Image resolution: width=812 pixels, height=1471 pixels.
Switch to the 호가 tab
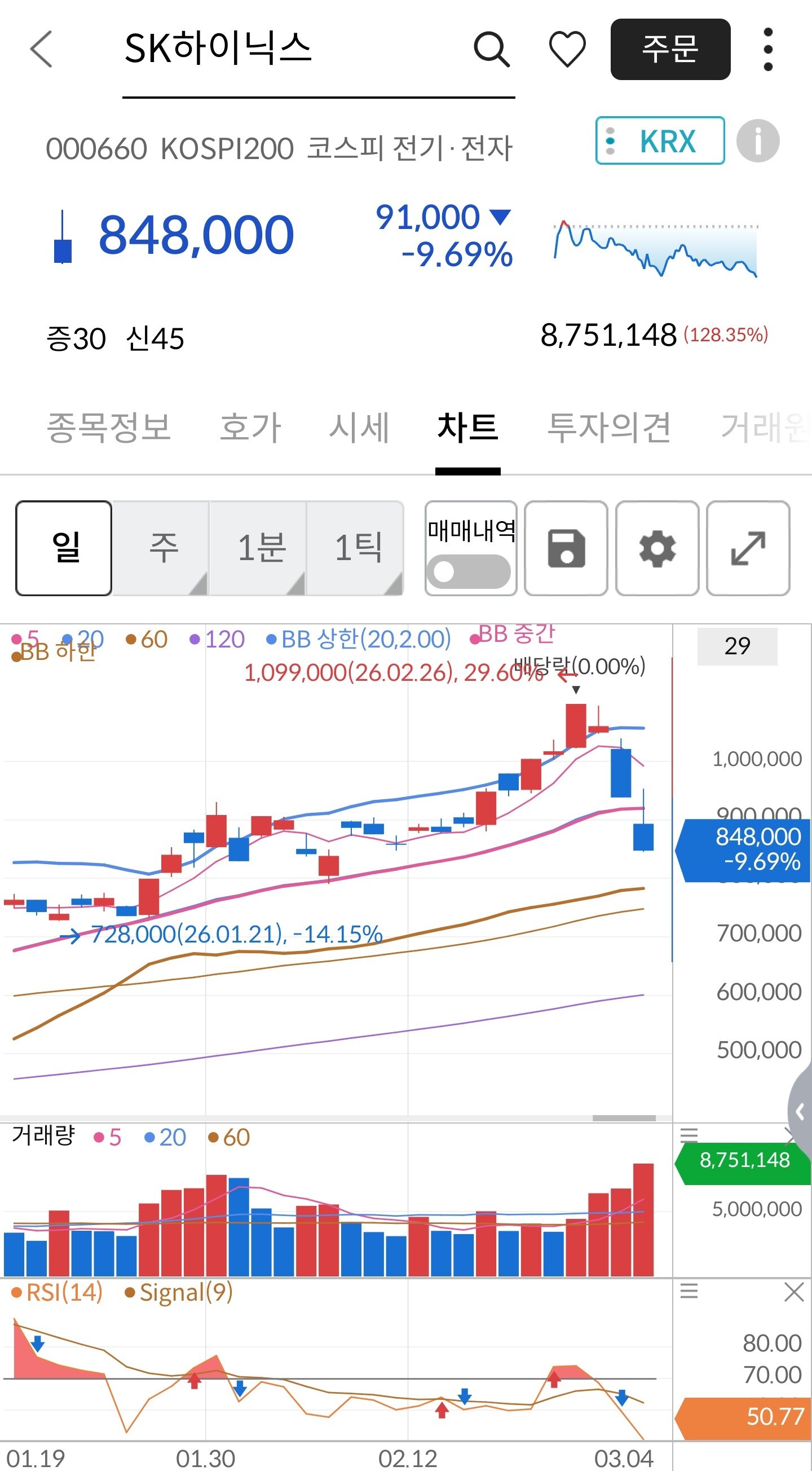(x=250, y=427)
